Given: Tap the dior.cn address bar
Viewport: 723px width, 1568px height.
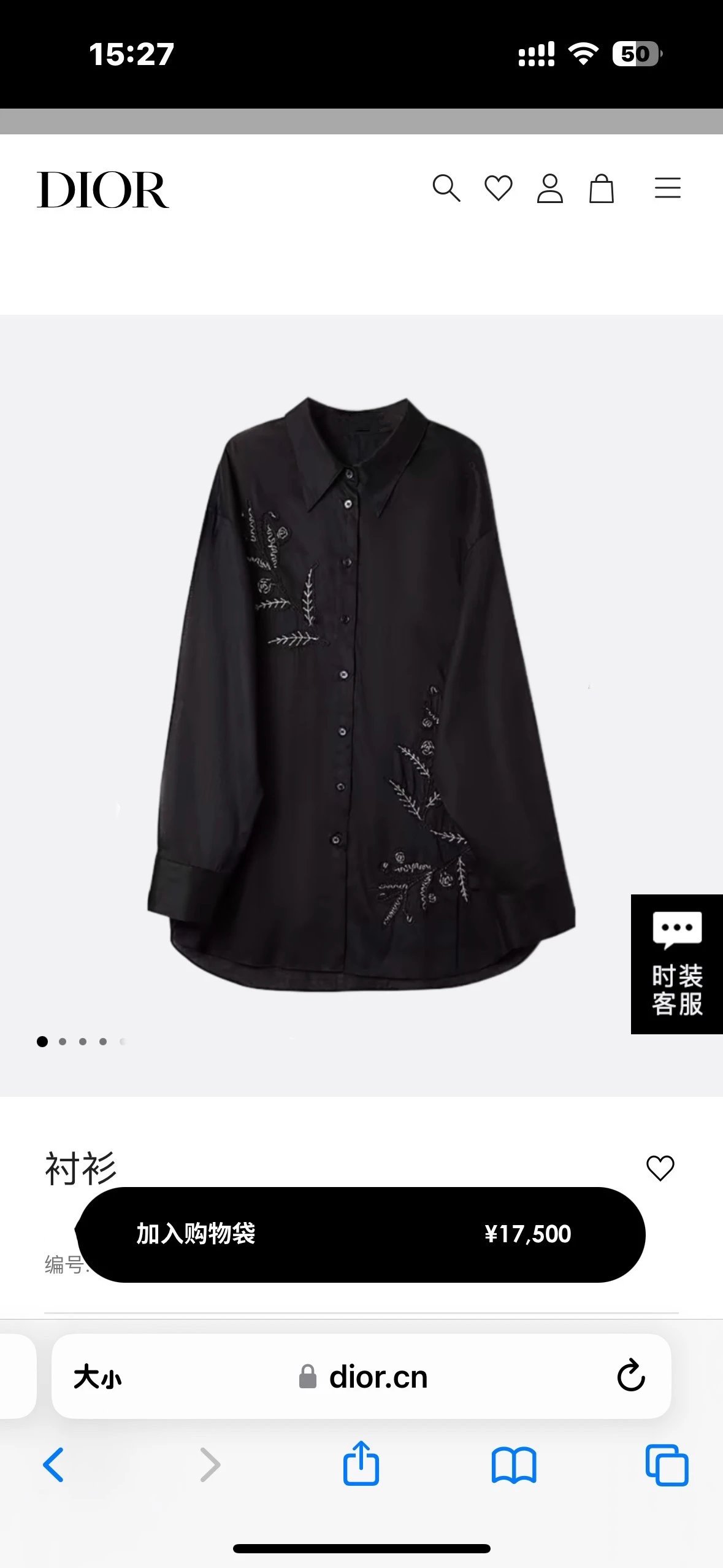Looking at the screenshot, I should (378, 1377).
